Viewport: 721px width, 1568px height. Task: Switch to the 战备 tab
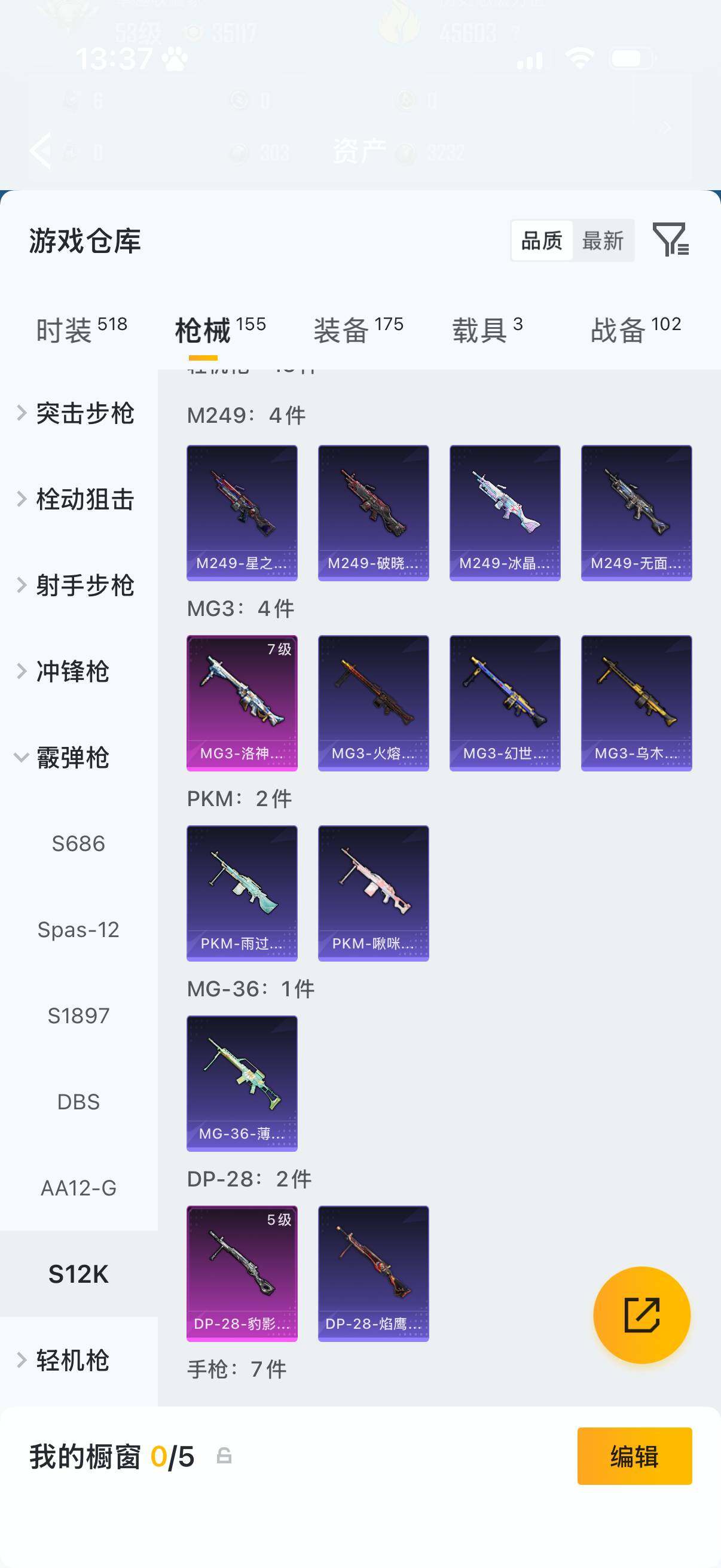click(x=634, y=330)
